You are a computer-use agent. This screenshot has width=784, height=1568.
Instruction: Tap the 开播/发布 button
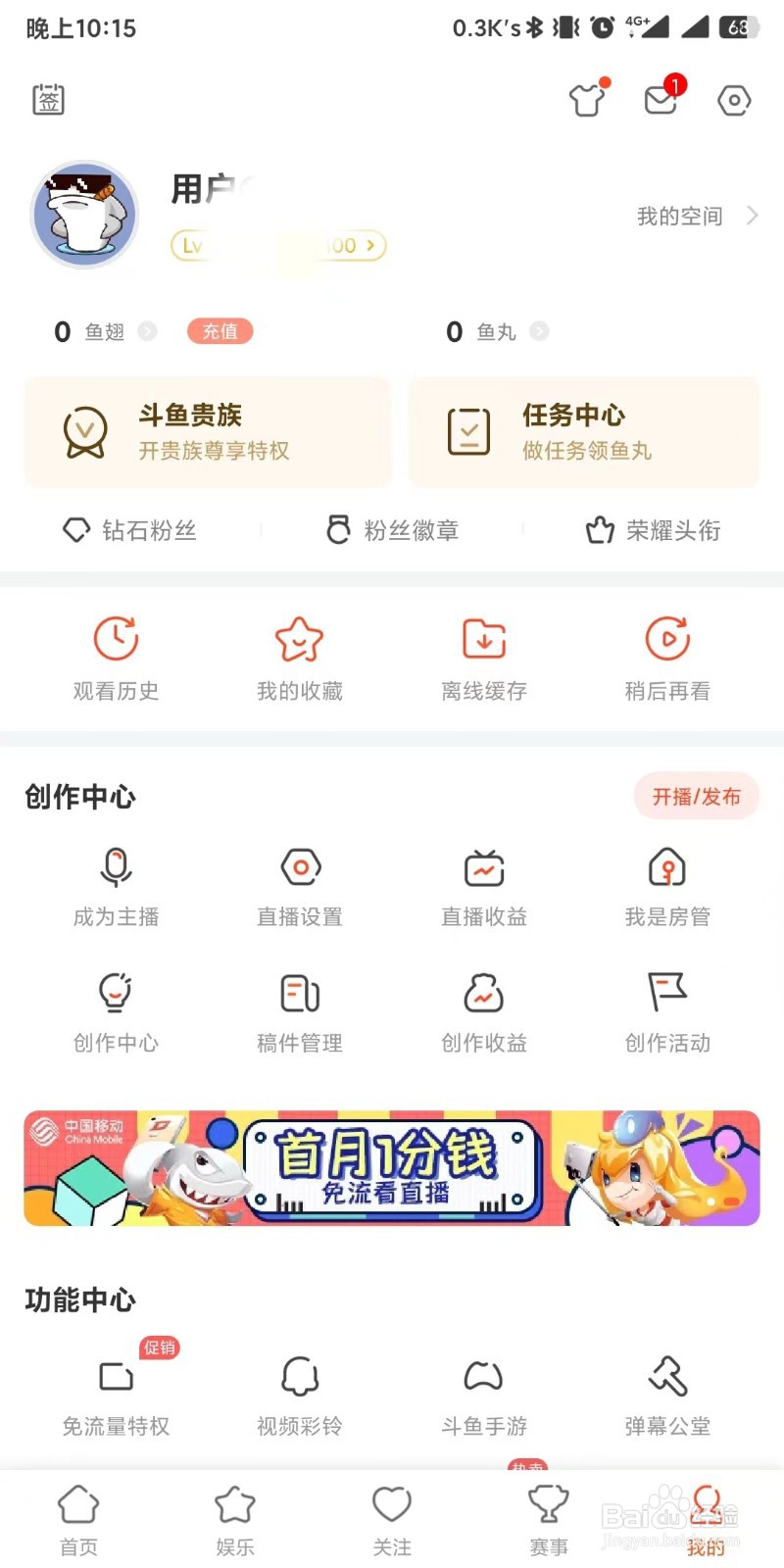pos(697,797)
